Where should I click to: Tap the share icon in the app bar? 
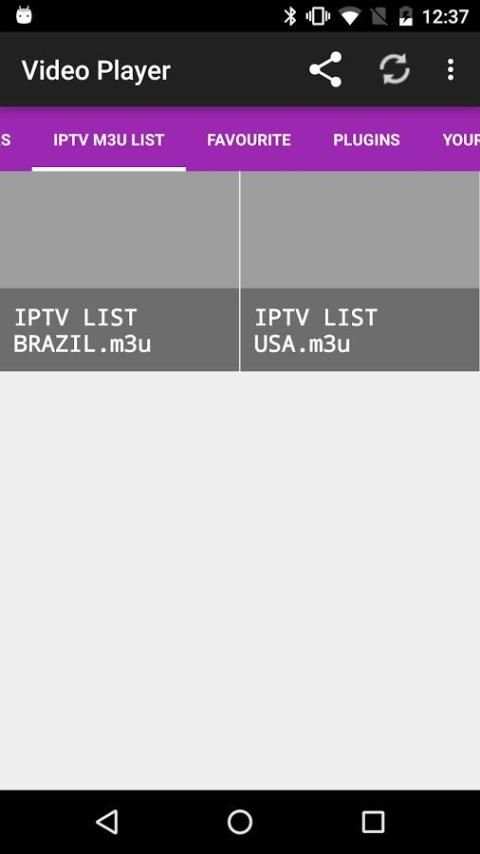(325, 70)
